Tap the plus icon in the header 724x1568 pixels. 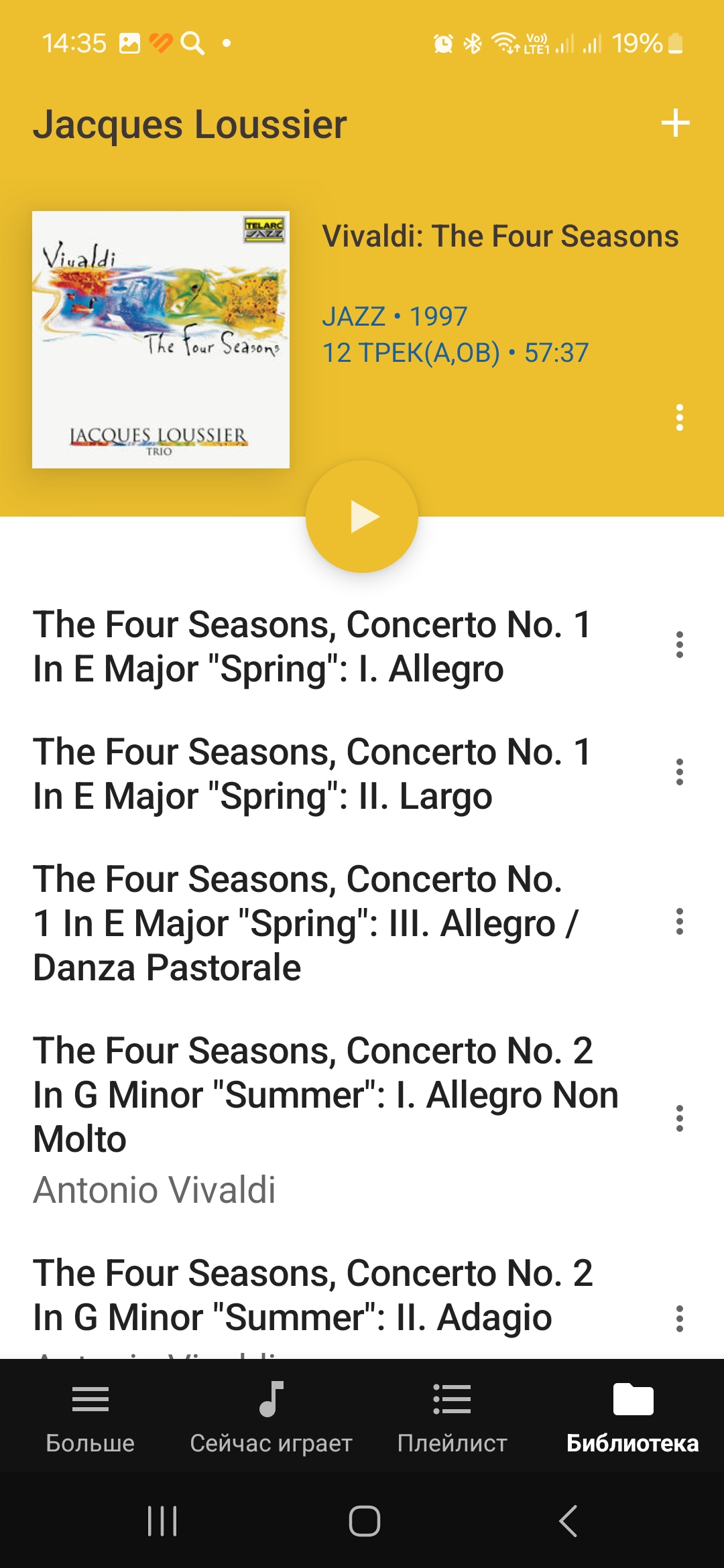(675, 123)
